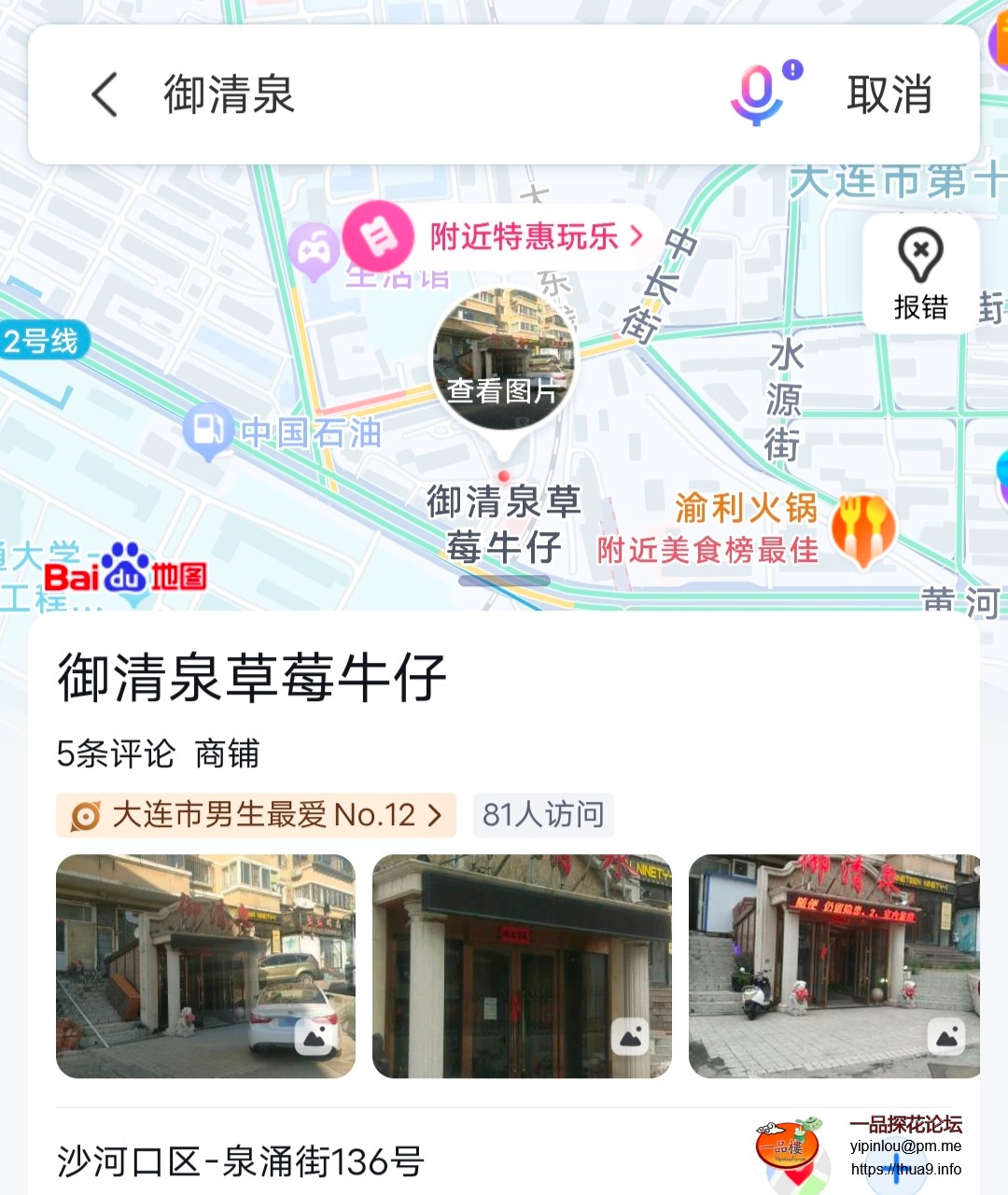
Task: Tap the drag handle to expand the details panel
Action: [x=504, y=581]
